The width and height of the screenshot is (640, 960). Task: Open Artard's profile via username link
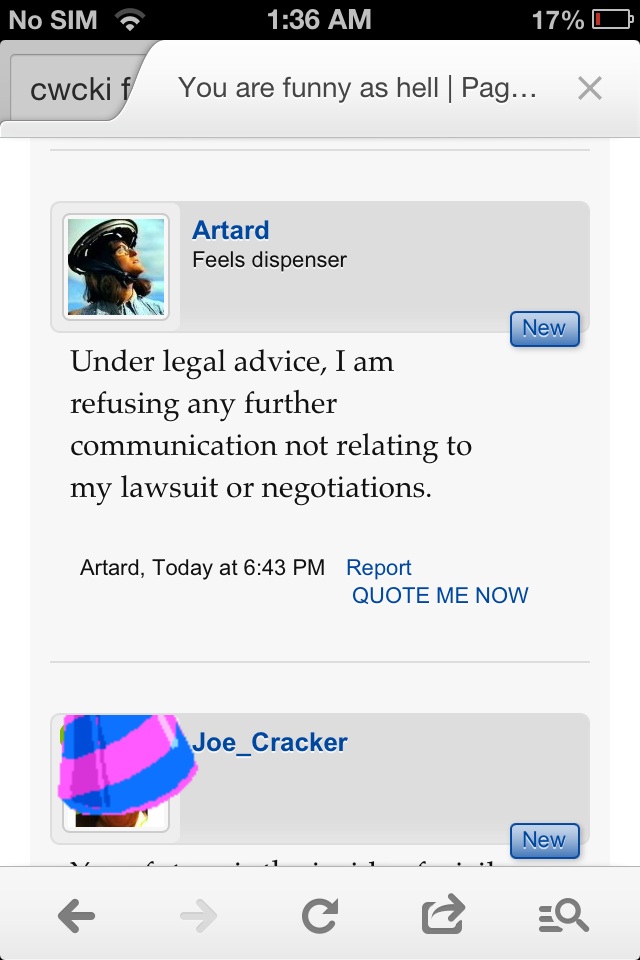[x=231, y=230]
